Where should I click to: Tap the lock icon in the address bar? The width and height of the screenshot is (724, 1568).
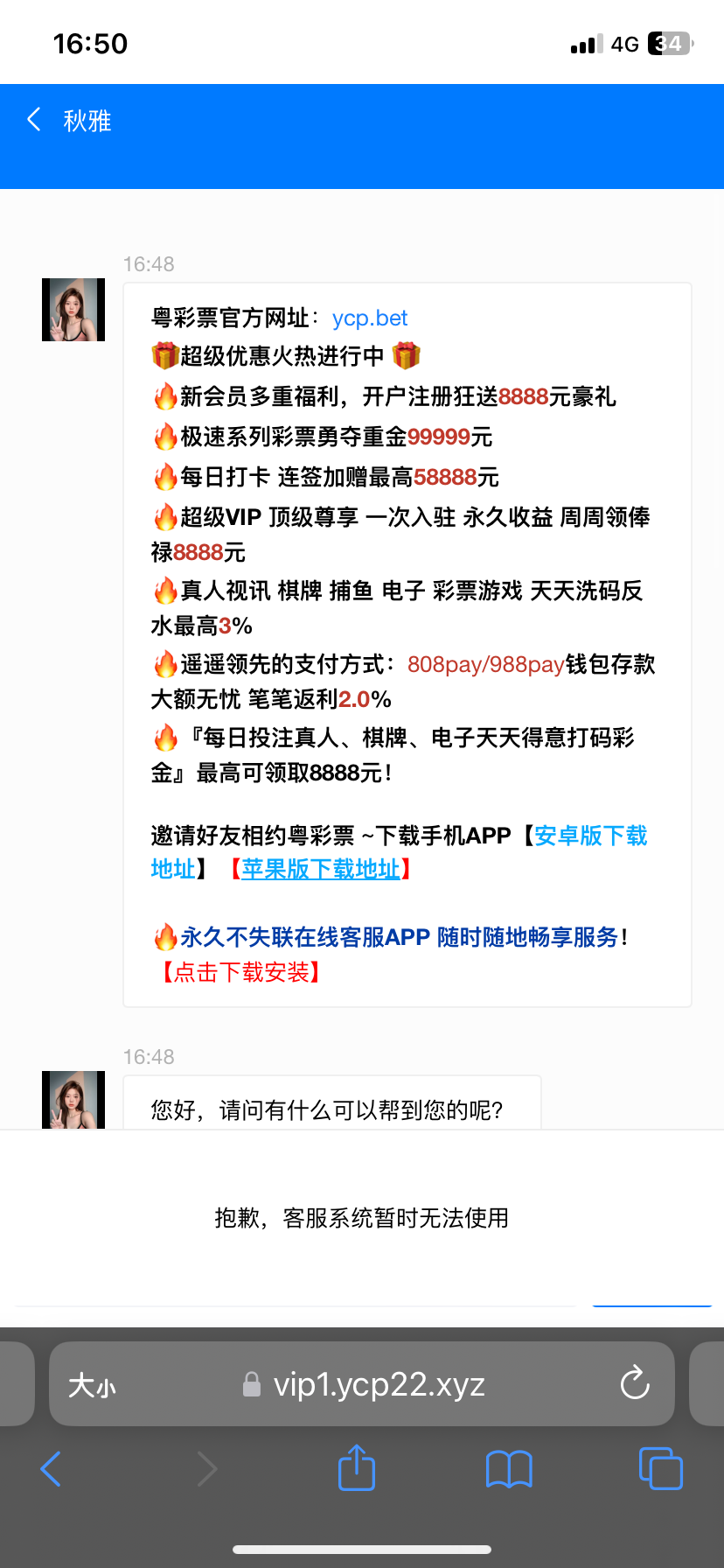coord(250,1383)
